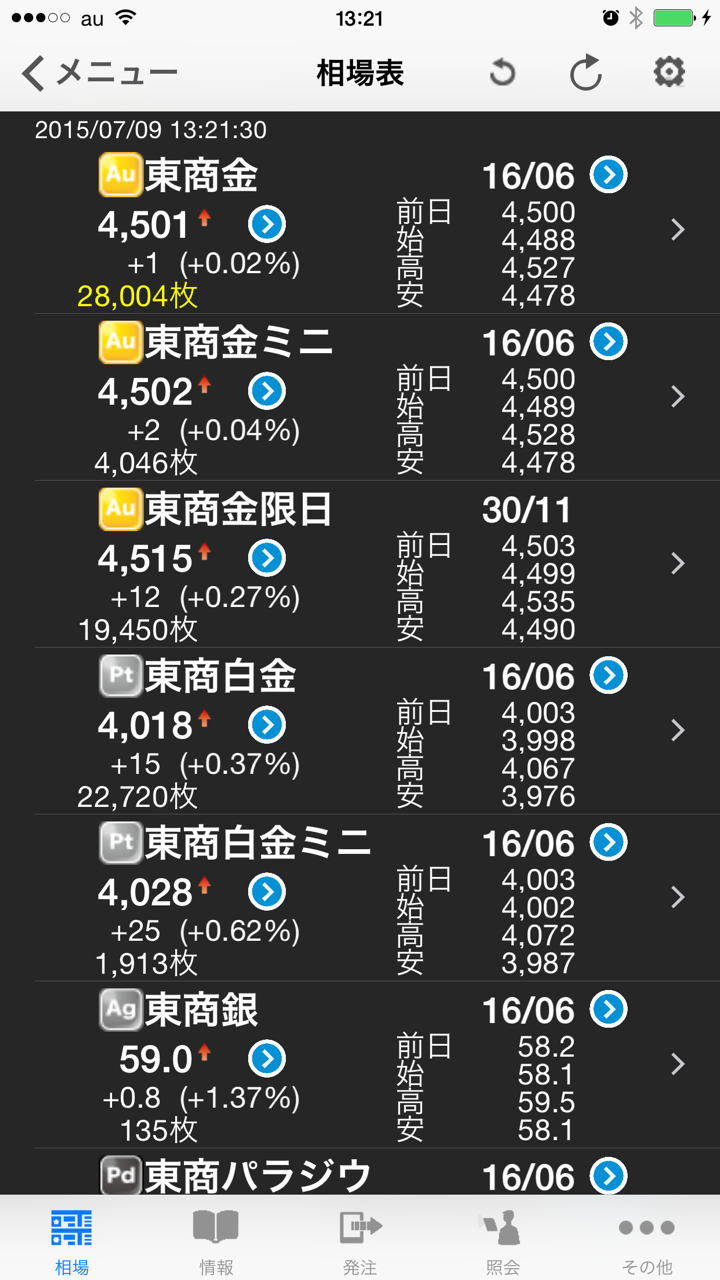The image size is (720, 1280).
Task: Open the 東商銀 row details
Action: click(678, 1064)
